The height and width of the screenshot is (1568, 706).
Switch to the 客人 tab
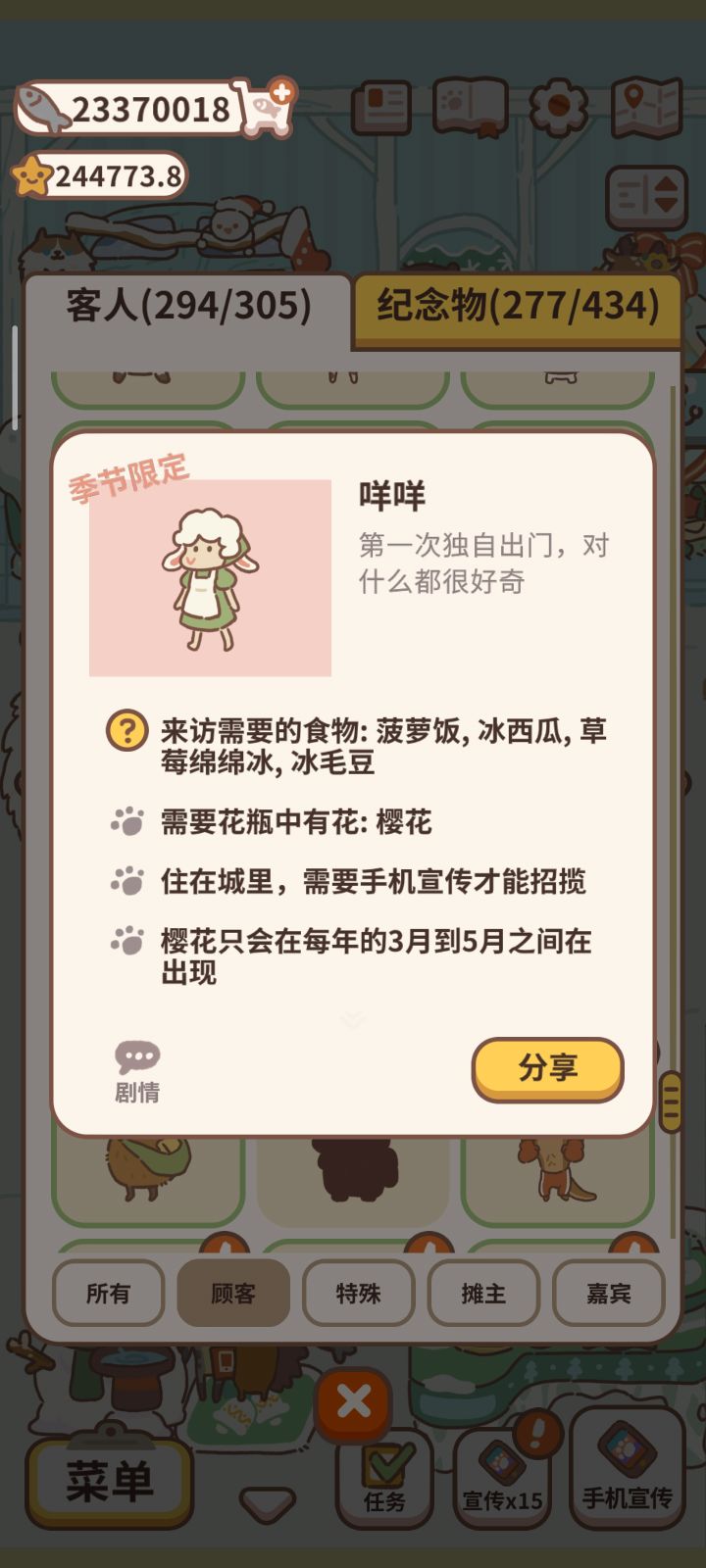click(186, 306)
